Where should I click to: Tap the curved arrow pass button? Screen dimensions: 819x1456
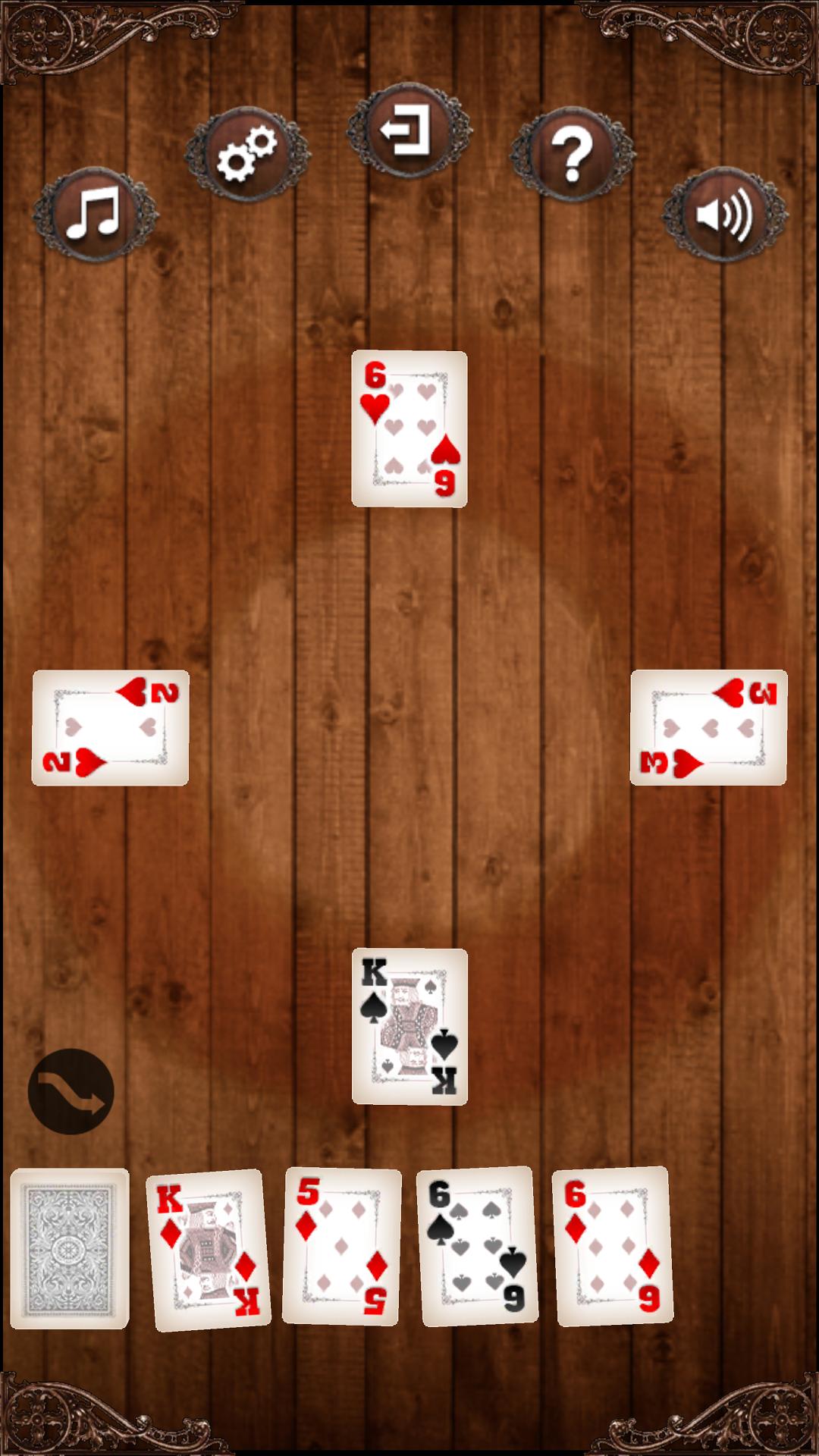pos(71,1091)
